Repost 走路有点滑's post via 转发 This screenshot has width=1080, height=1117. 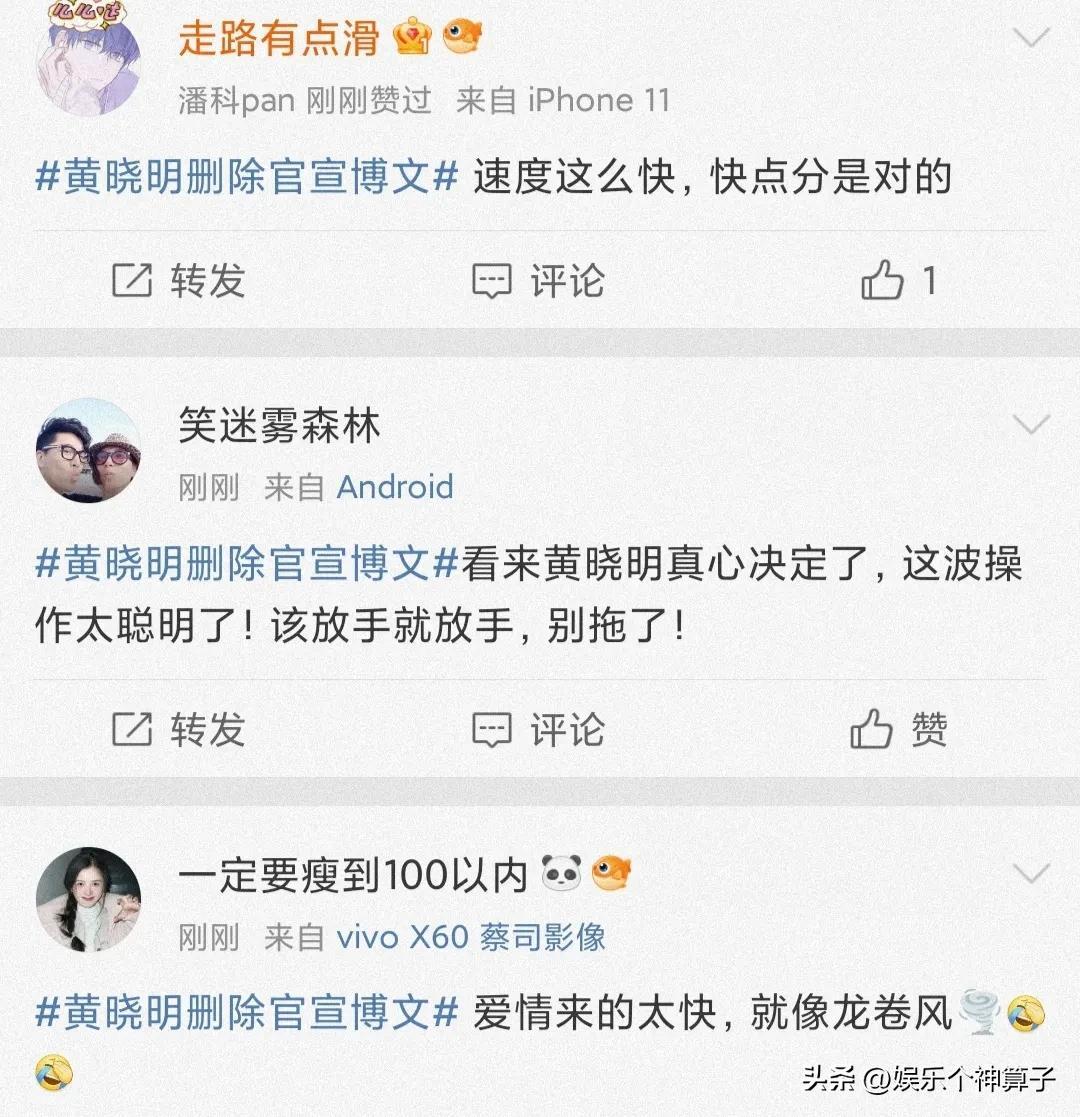(x=178, y=281)
